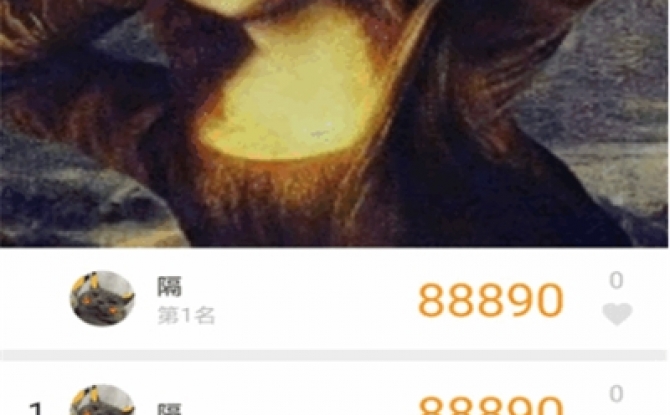The image size is (670, 415).
Task: Open the large painting image at top
Action: (x=335, y=120)
